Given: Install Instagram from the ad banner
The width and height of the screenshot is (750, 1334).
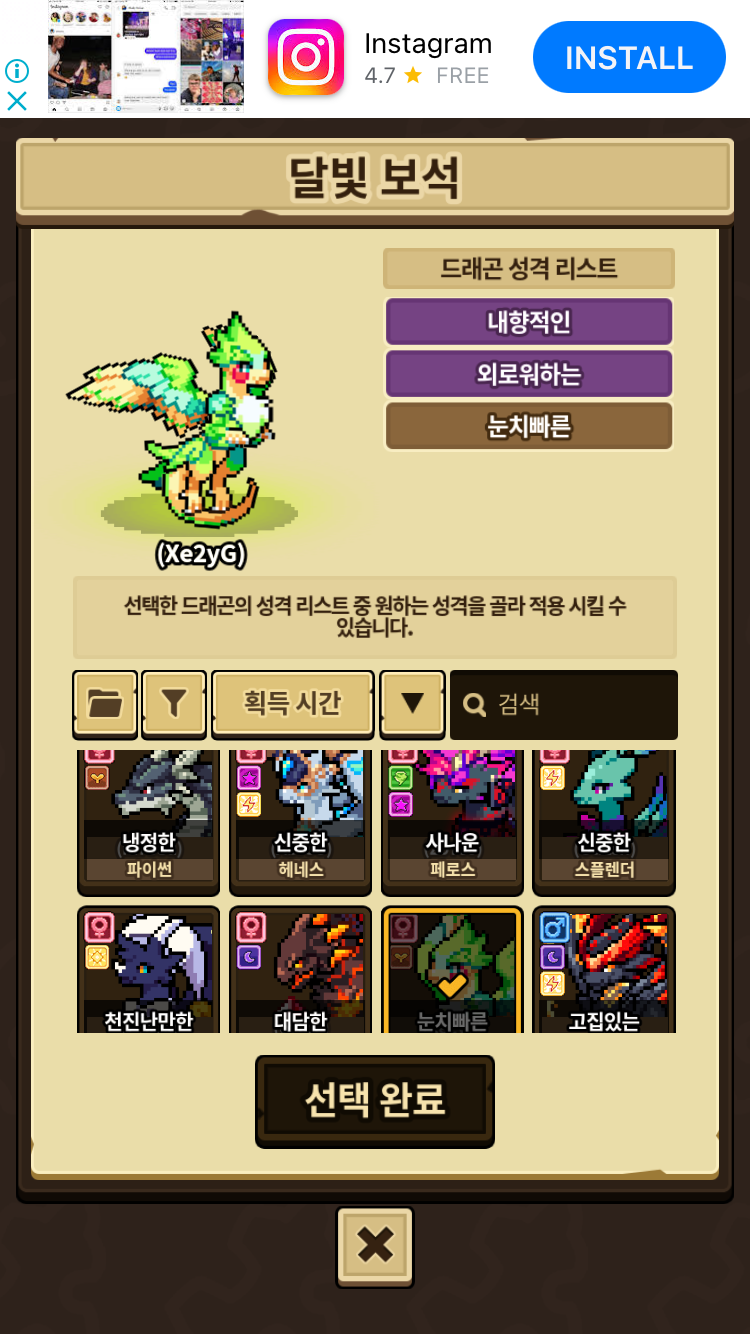Looking at the screenshot, I should click(629, 58).
